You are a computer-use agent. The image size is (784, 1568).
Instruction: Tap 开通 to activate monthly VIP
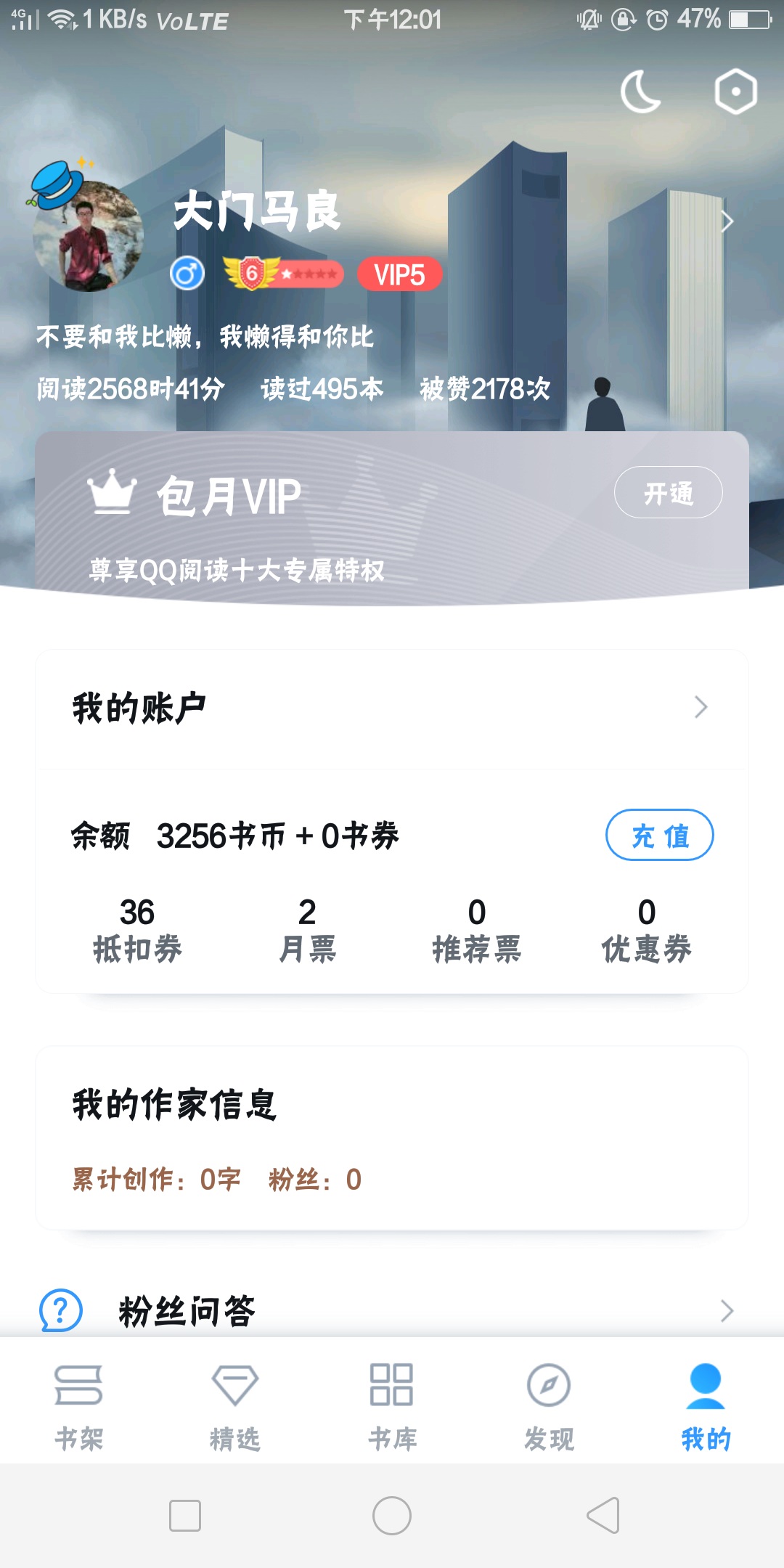click(668, 493)
